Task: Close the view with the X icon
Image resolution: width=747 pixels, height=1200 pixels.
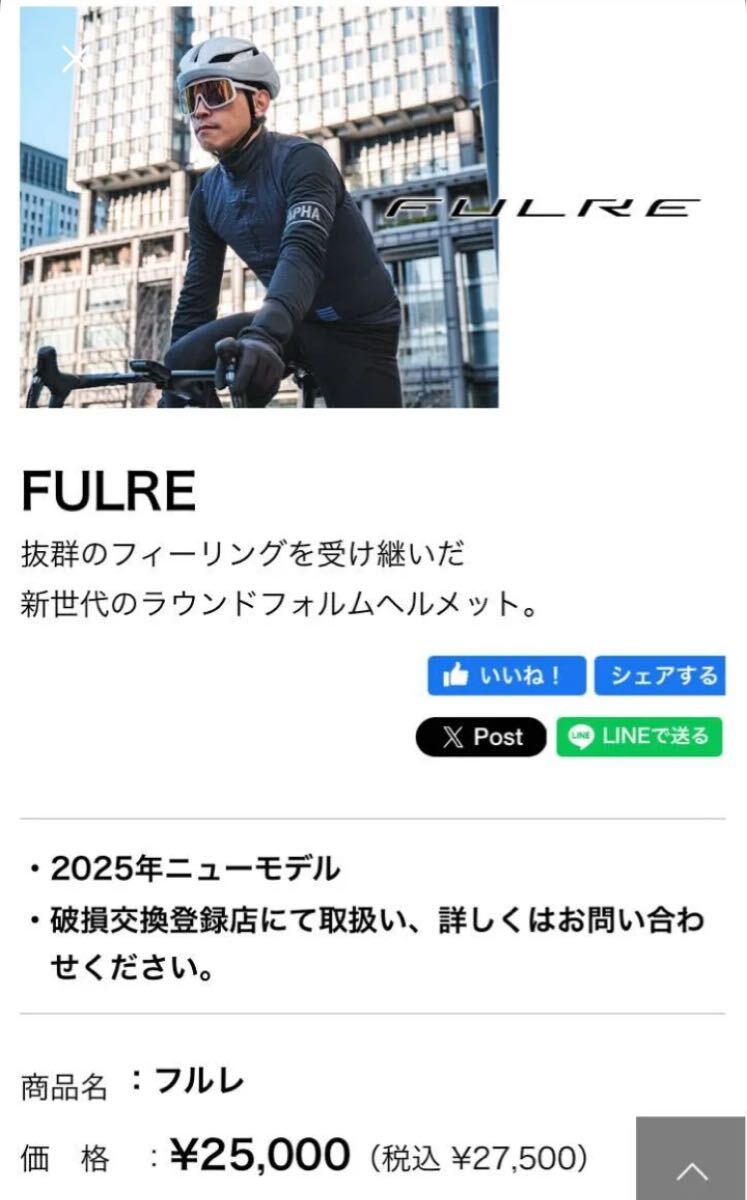Action: (73, 59)
